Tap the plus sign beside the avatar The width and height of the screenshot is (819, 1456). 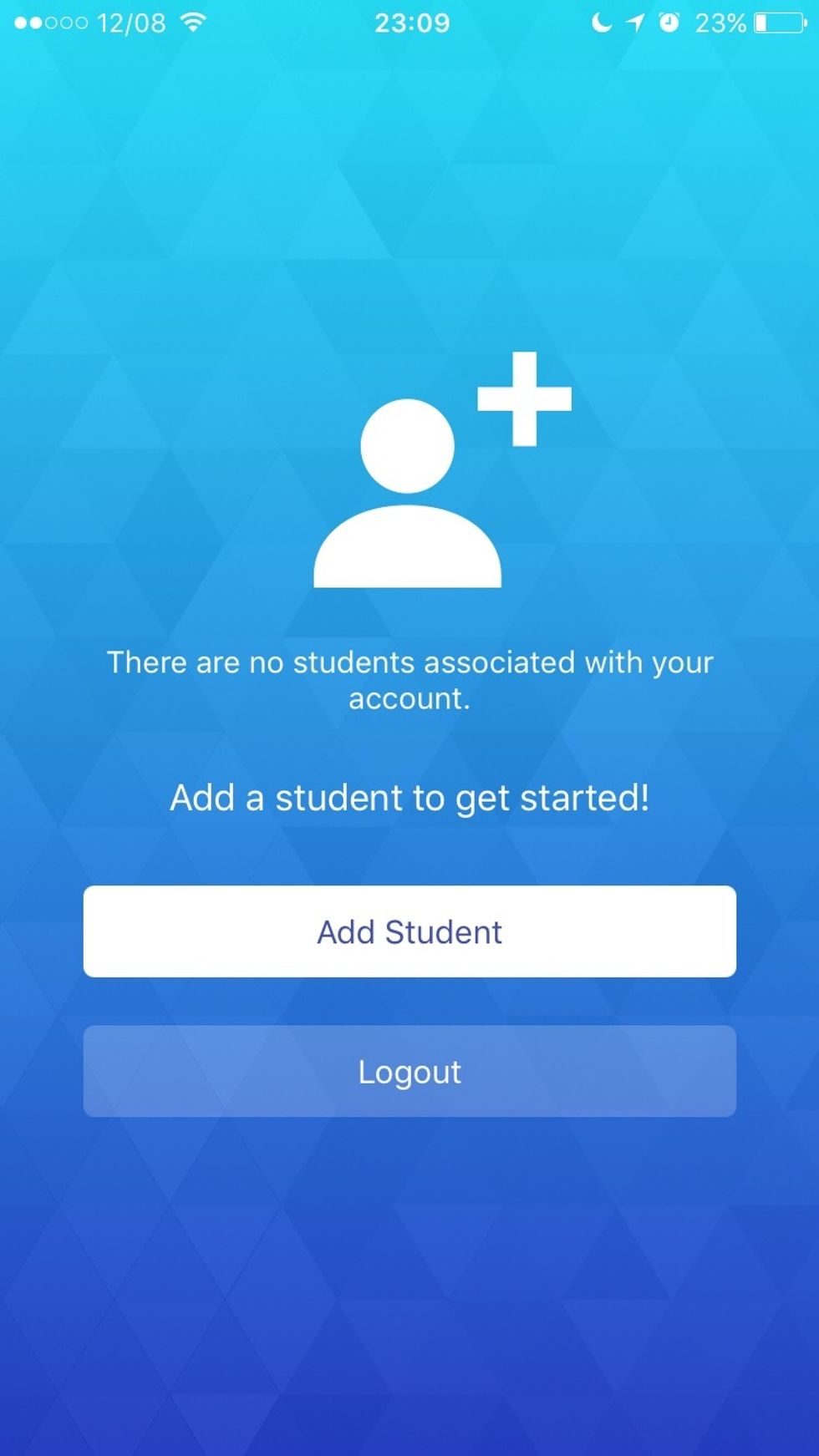coord(522,397)
